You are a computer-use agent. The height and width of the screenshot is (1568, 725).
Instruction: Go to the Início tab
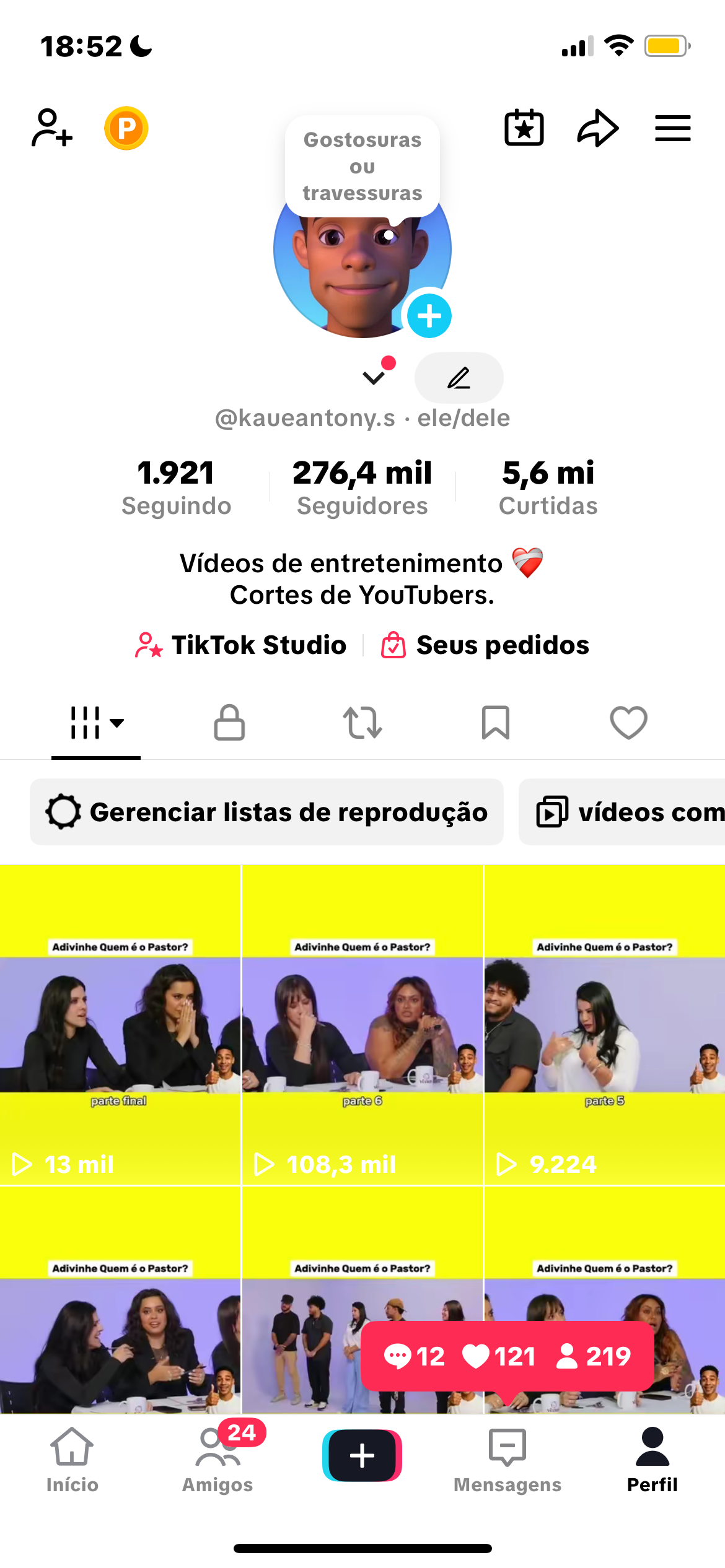72,1460
